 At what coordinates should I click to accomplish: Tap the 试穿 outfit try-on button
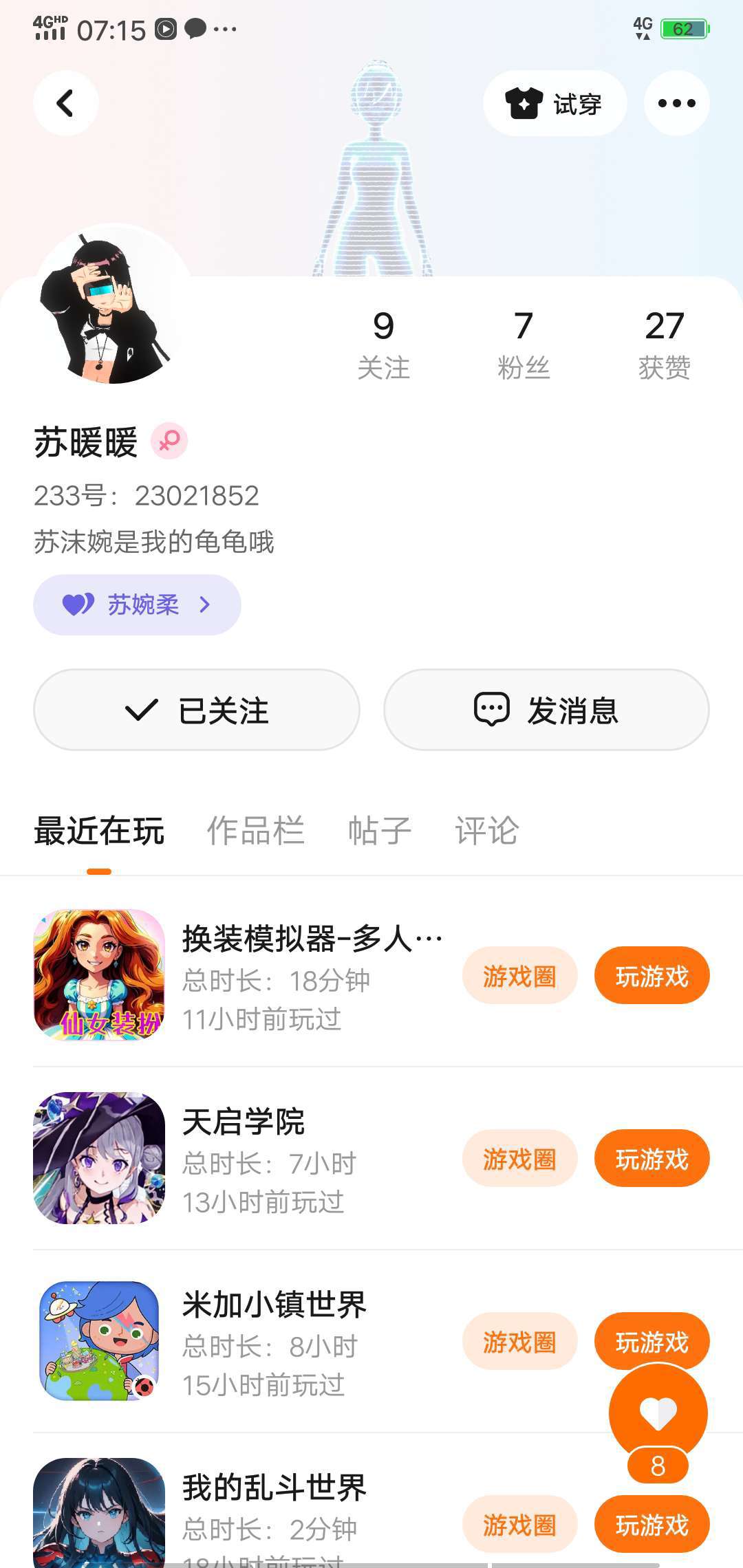pos(554,104)
